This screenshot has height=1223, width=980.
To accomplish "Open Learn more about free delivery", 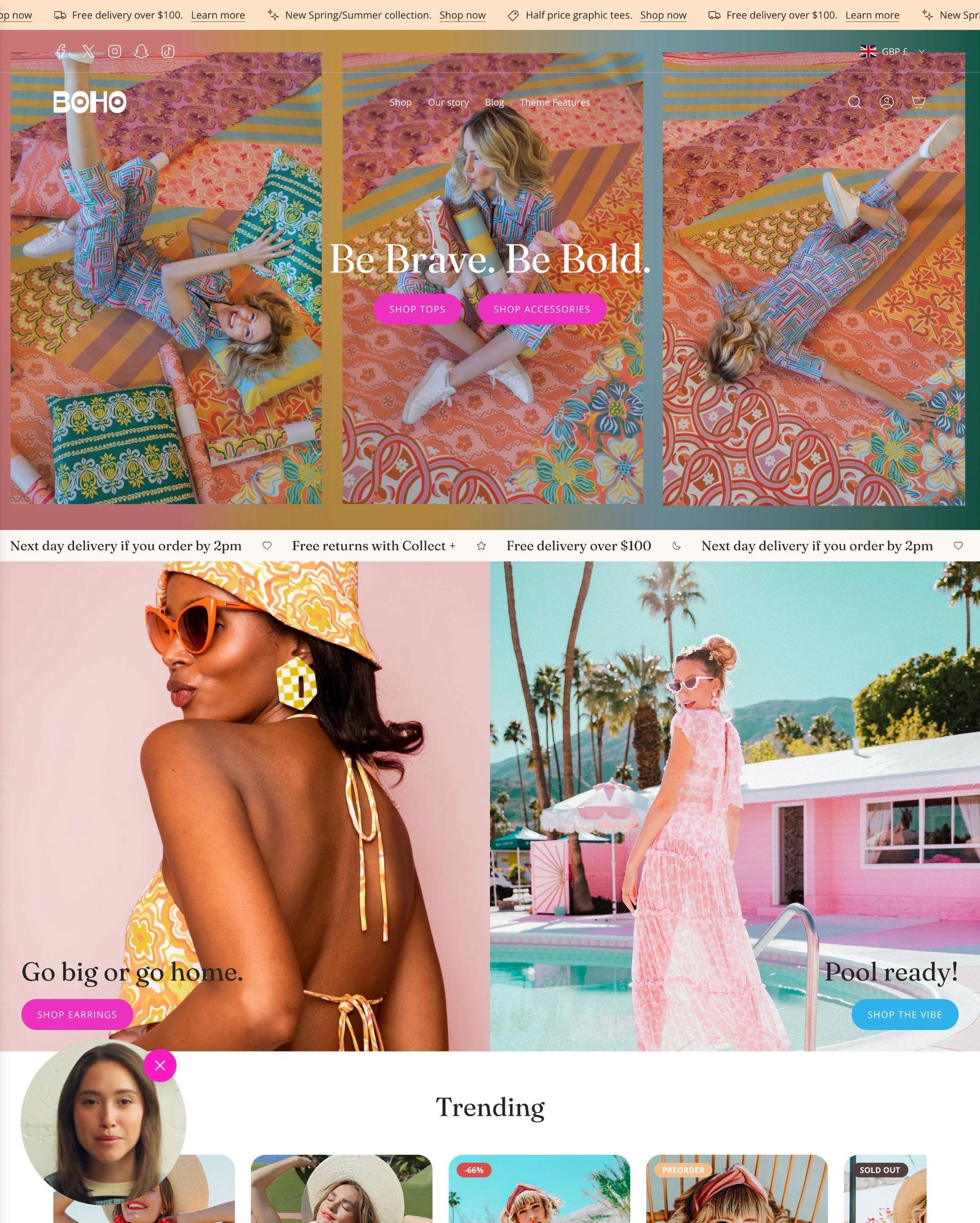I will coord(218,15).
